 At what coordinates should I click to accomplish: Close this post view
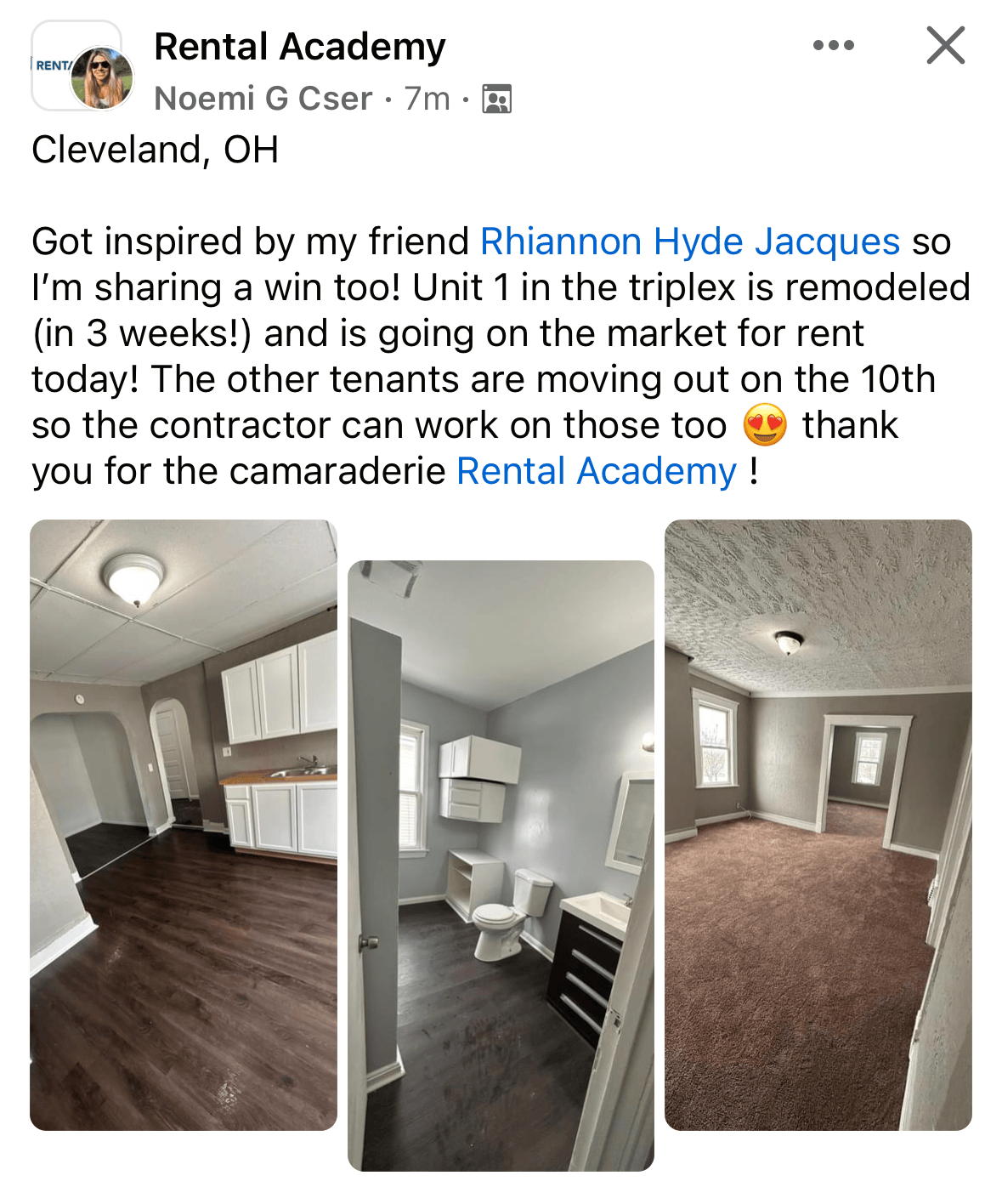click(945, 46)
